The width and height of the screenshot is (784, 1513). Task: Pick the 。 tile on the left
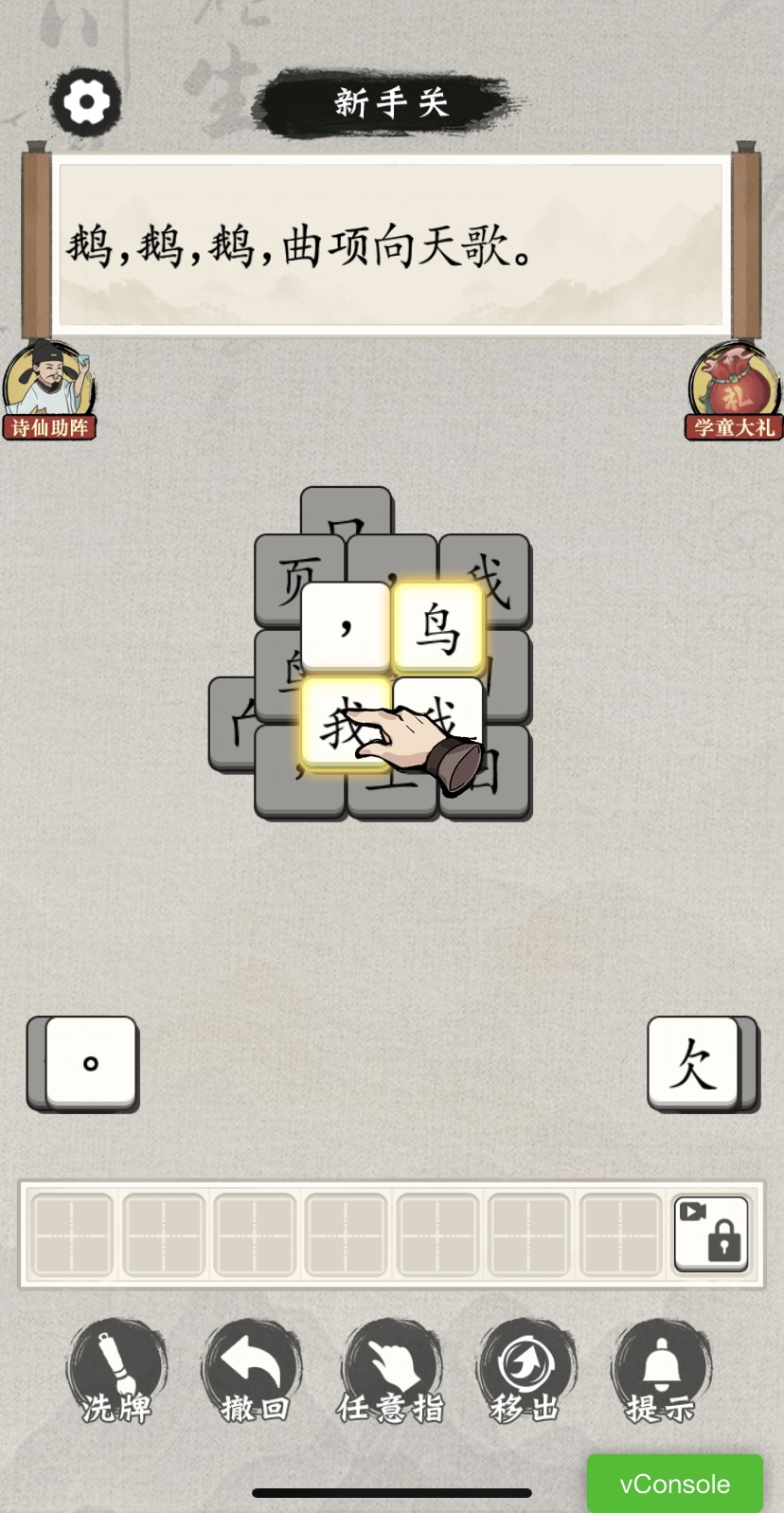[91, 1062]
